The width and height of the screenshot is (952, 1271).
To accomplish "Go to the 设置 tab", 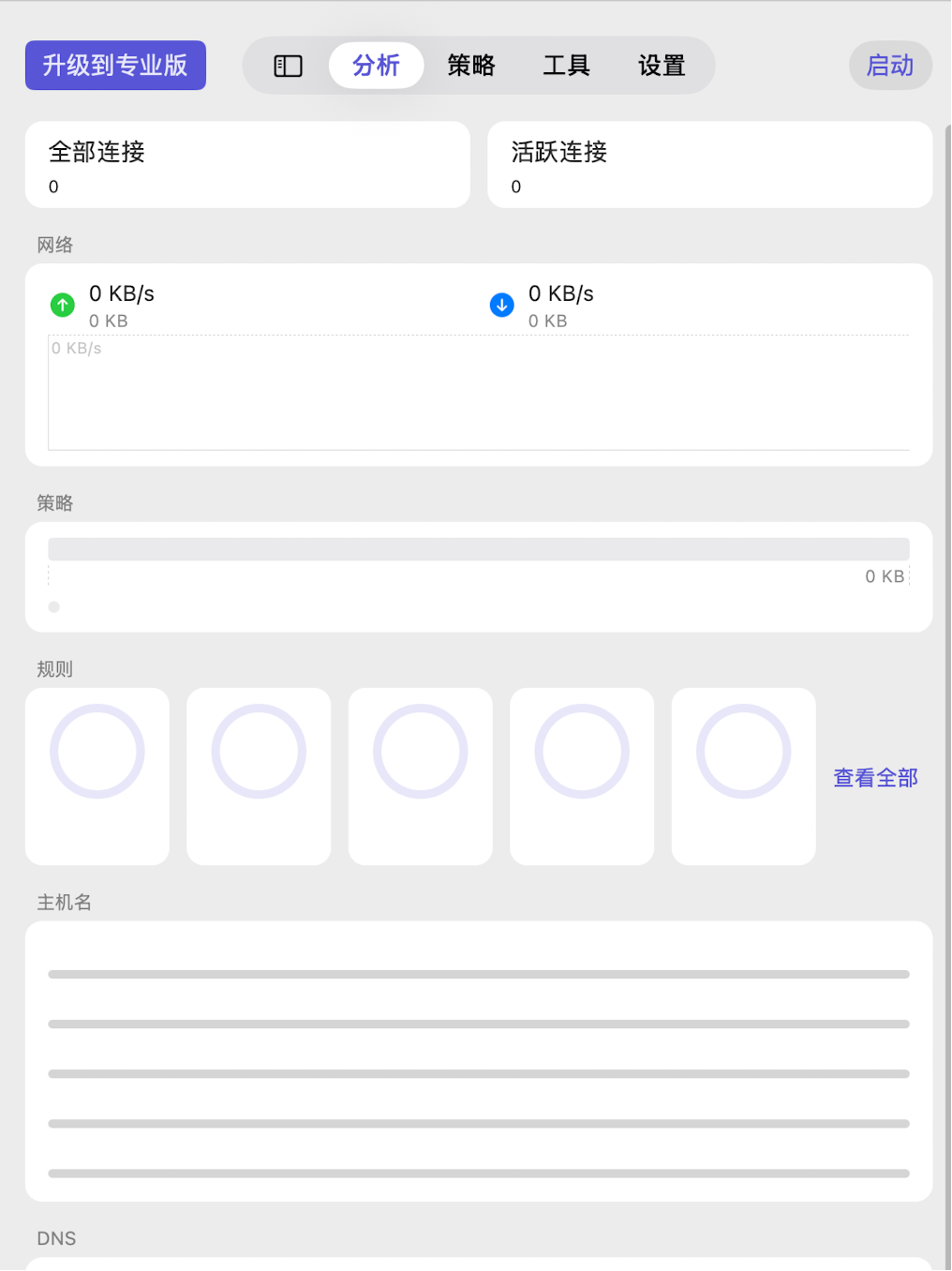I will point(662,66).
